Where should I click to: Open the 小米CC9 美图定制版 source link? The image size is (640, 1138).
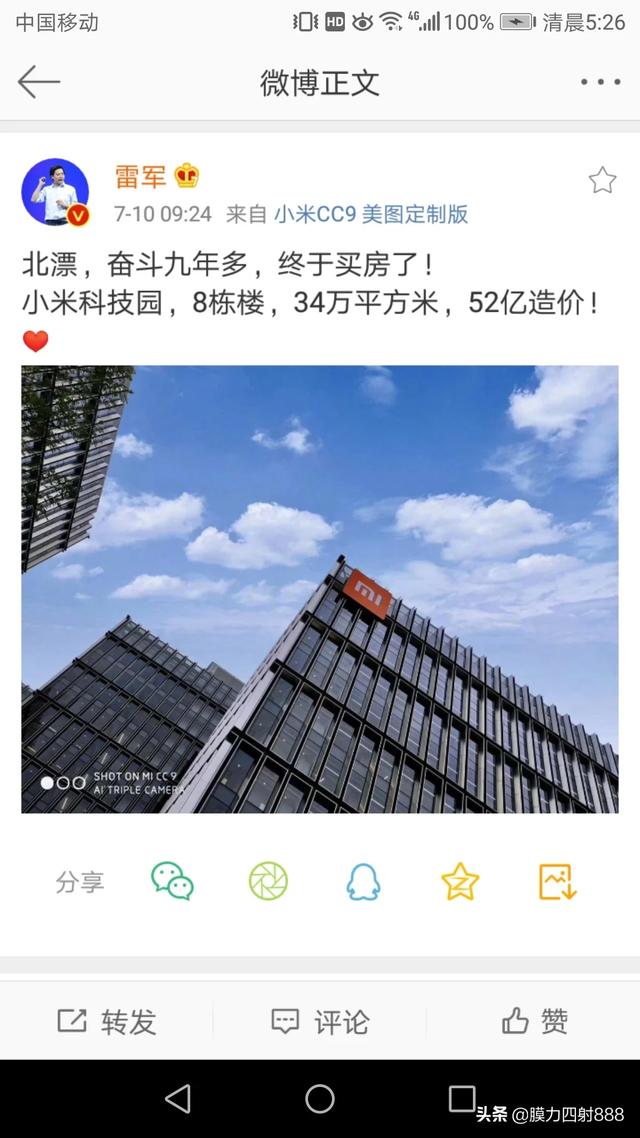pos(371,214)
